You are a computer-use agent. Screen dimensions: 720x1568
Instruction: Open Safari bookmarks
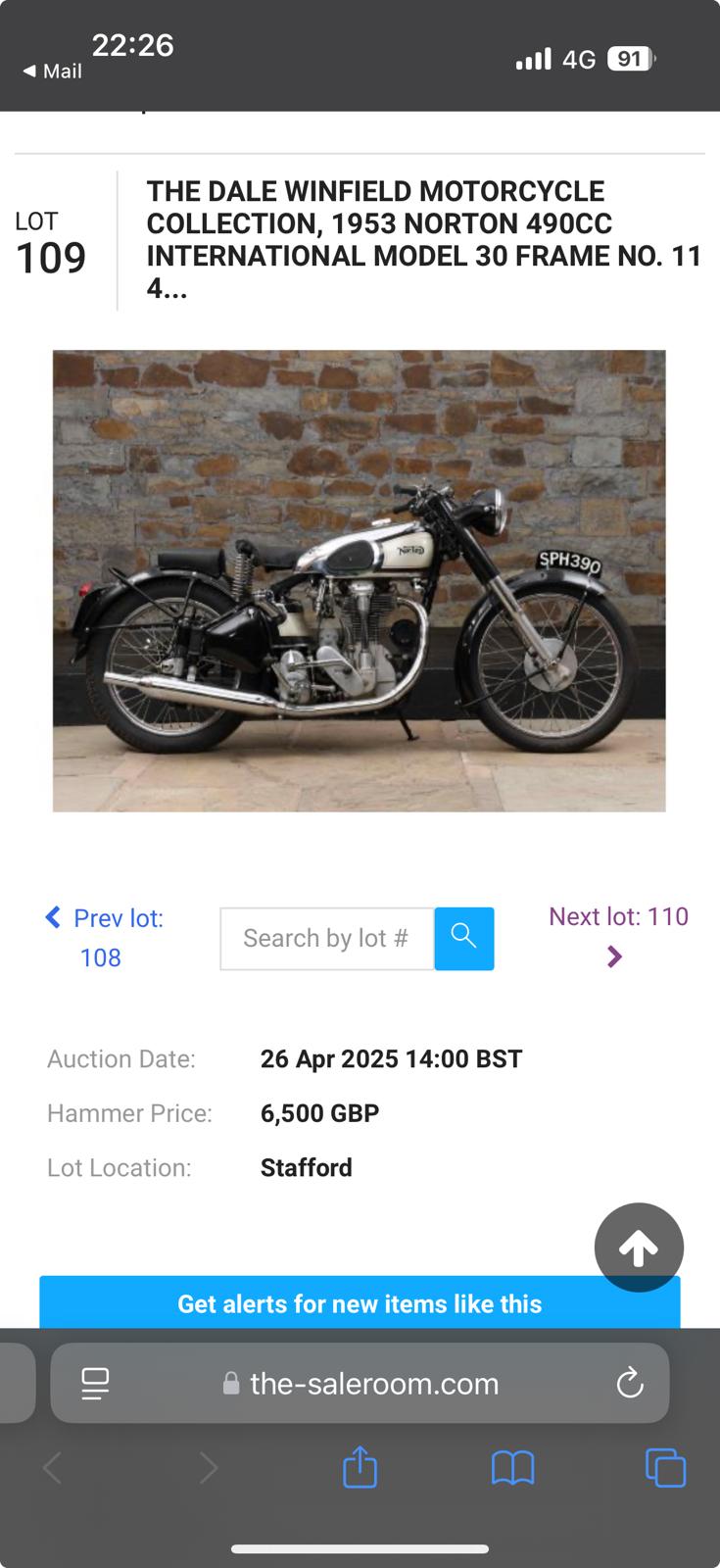tap(512, 1467)
